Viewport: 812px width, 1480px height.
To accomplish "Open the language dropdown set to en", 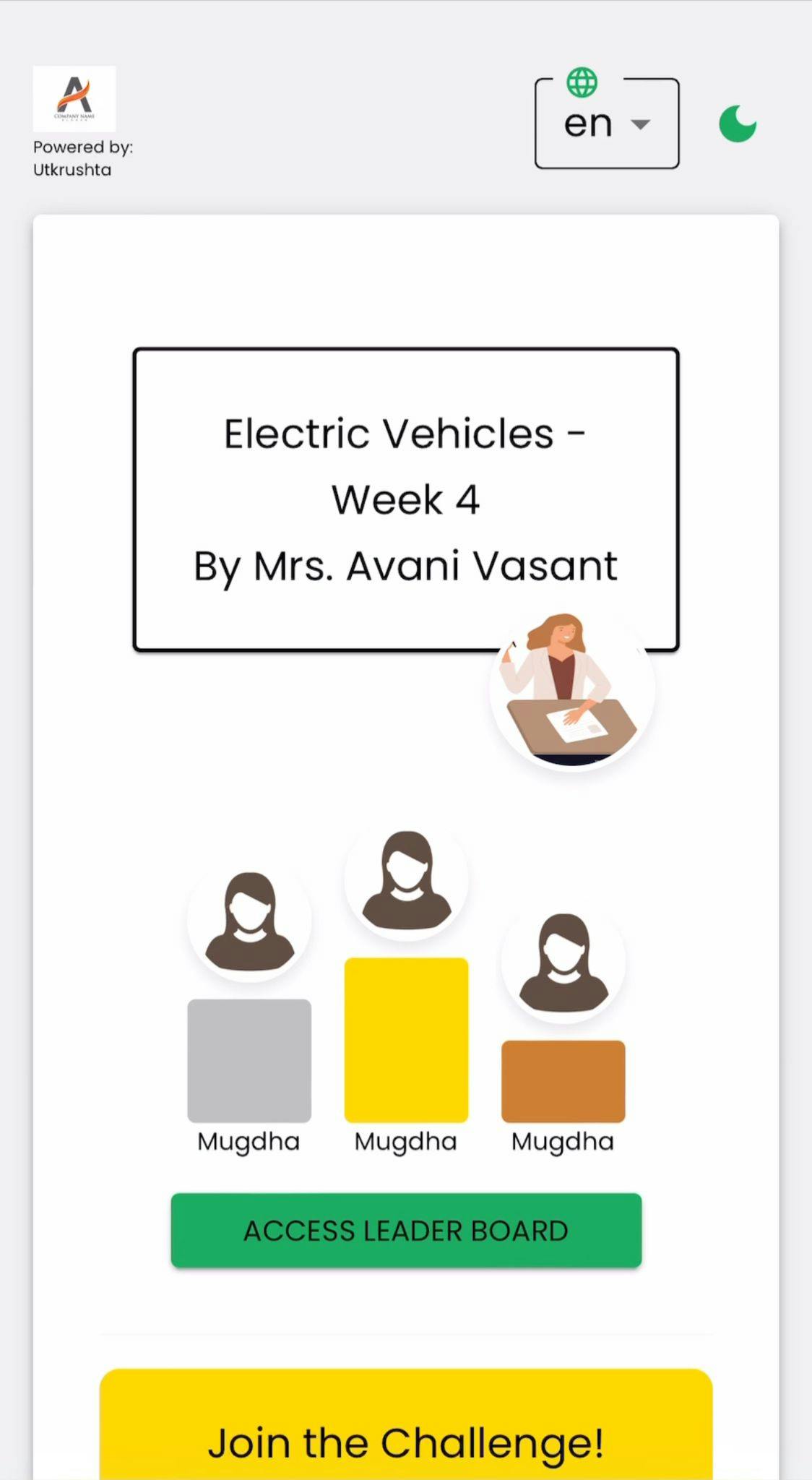I will click(x=606, y=124).
